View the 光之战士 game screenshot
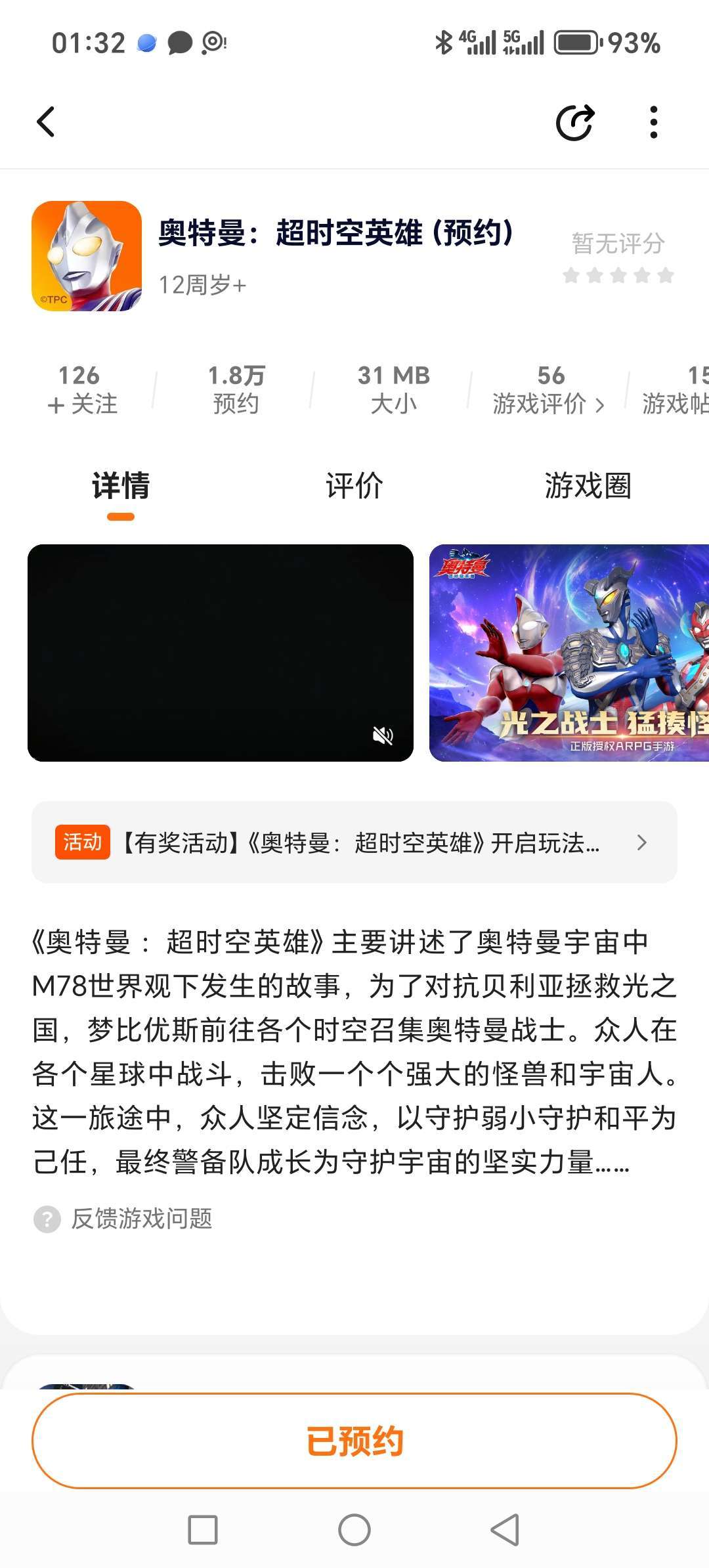The width and height of the screenshot is (709, 1568). [x=569, y=652]
